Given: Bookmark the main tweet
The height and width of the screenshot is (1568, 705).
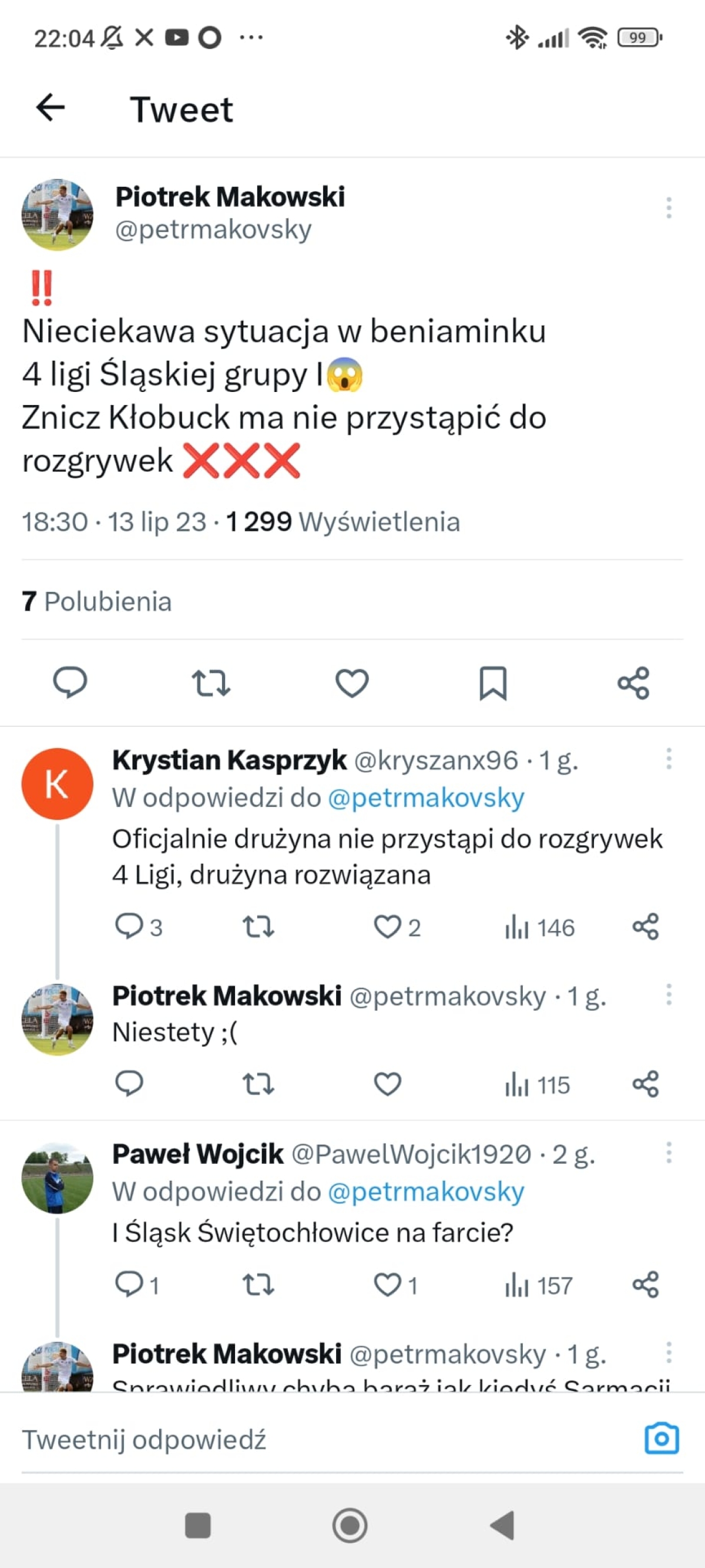Looking at the screenshot, I should 493,682.
